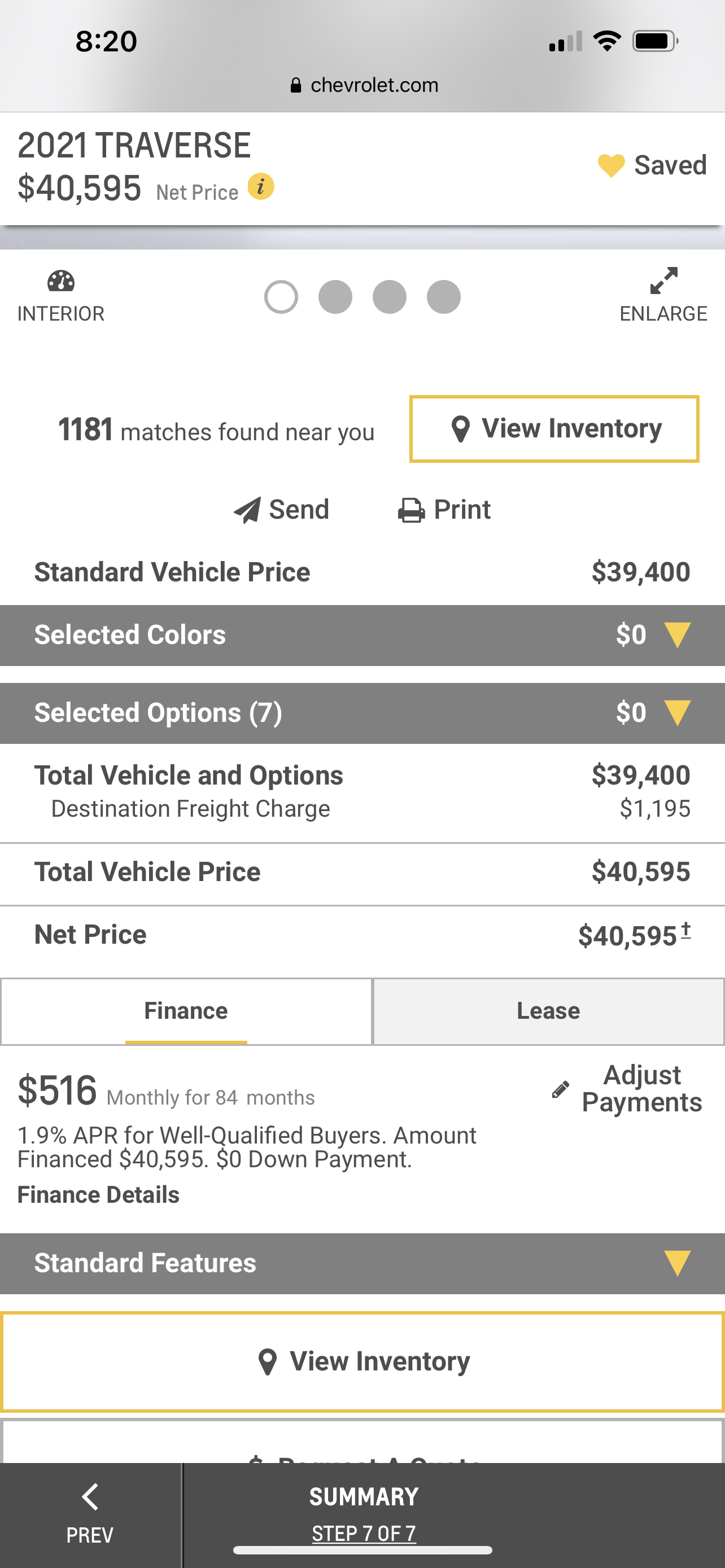Go to the previous step with PREV

[x=90, y=1515]
